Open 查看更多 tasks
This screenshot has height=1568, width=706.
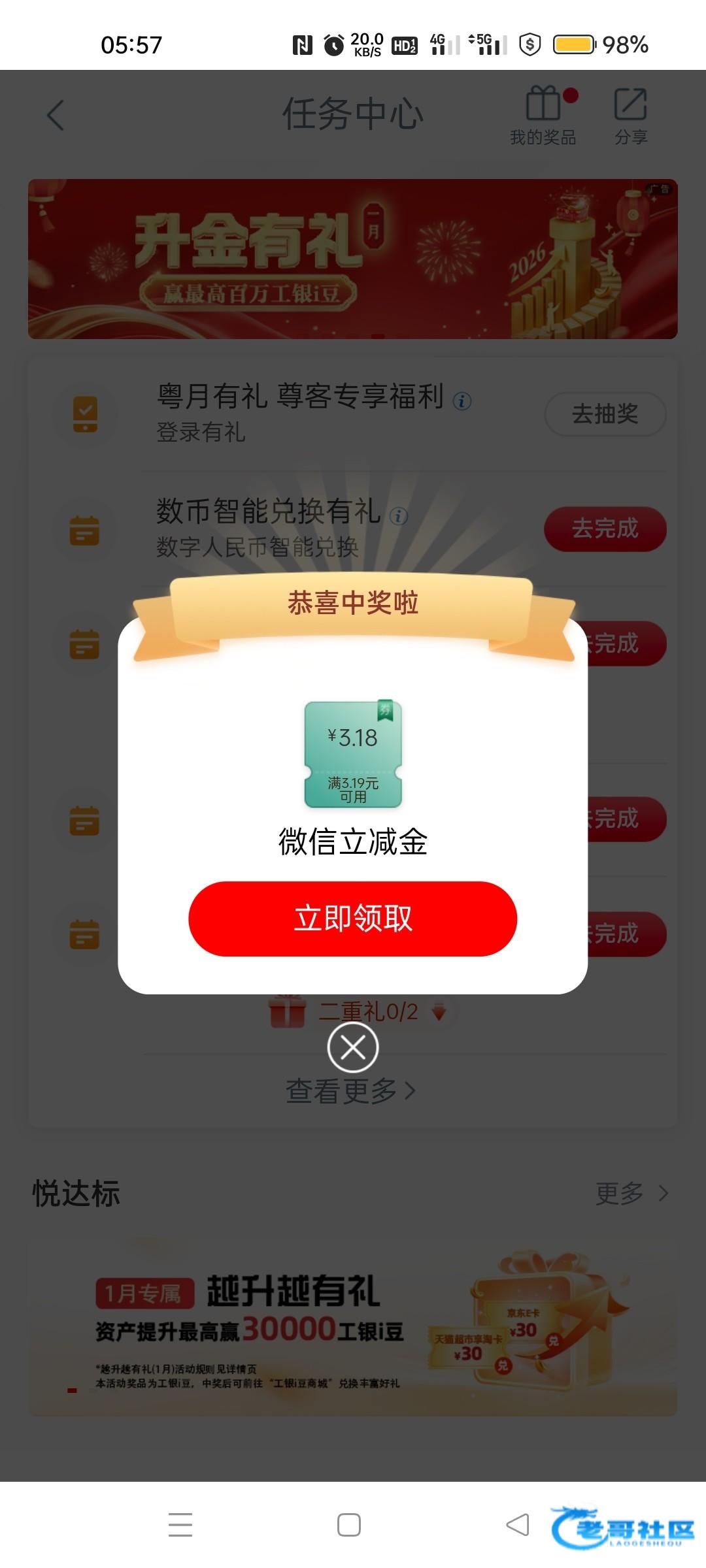click(350, 1090)
